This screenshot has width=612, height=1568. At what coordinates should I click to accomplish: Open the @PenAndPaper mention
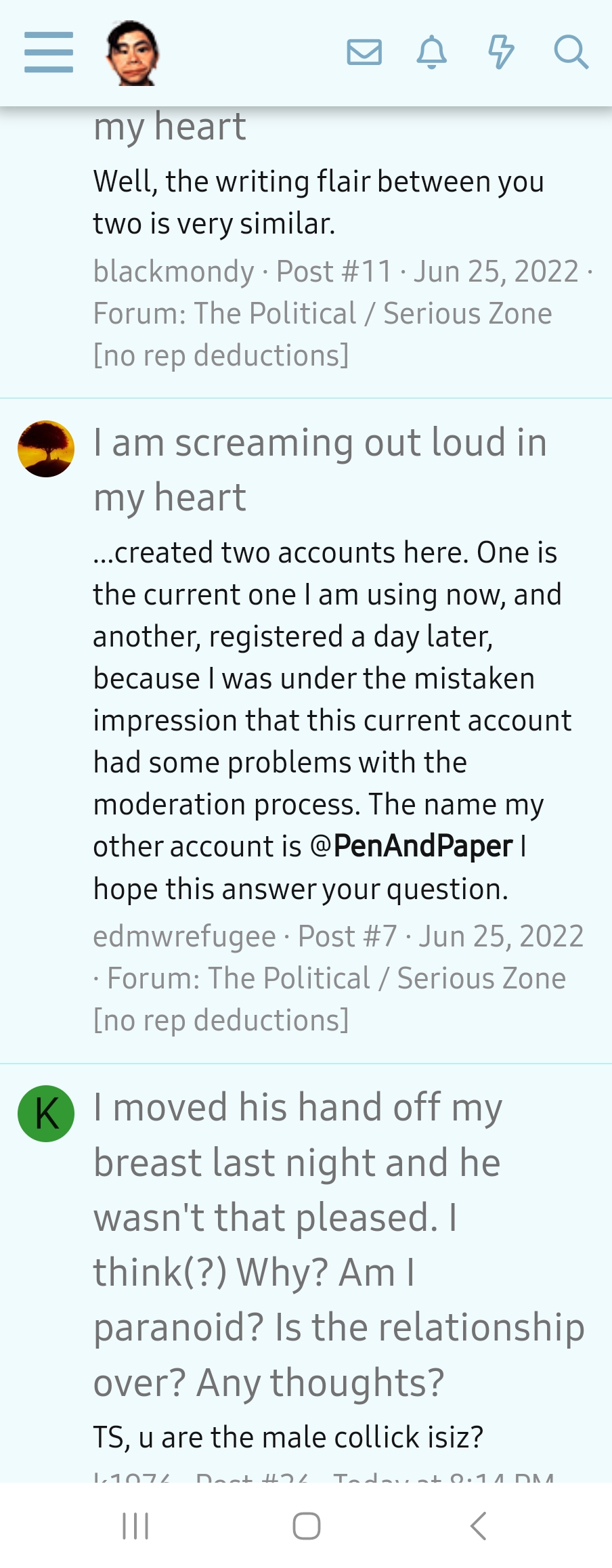[412, 846]
